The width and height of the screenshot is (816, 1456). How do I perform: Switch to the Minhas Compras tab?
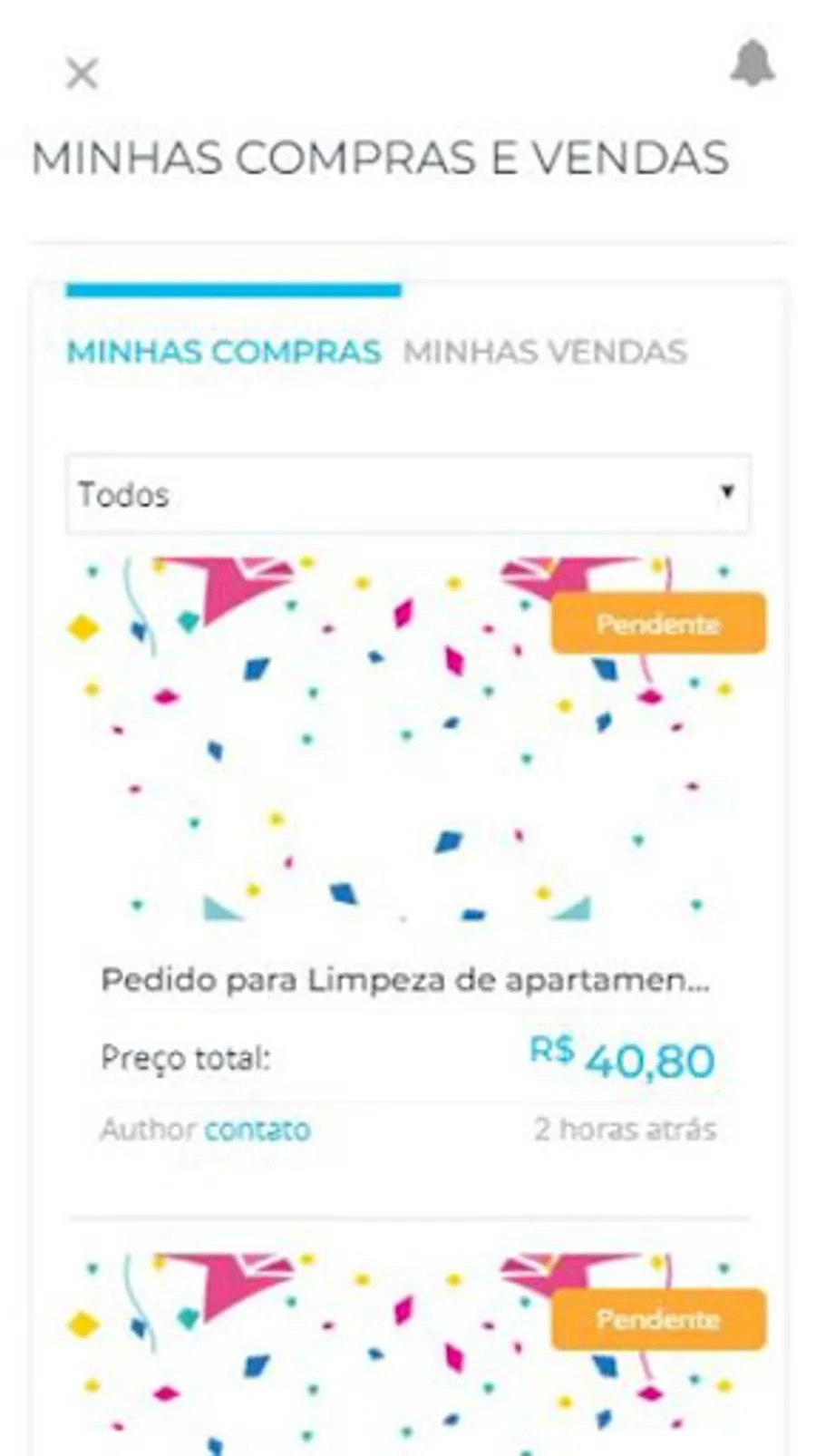pyautogui.click(x=224, y=352)
